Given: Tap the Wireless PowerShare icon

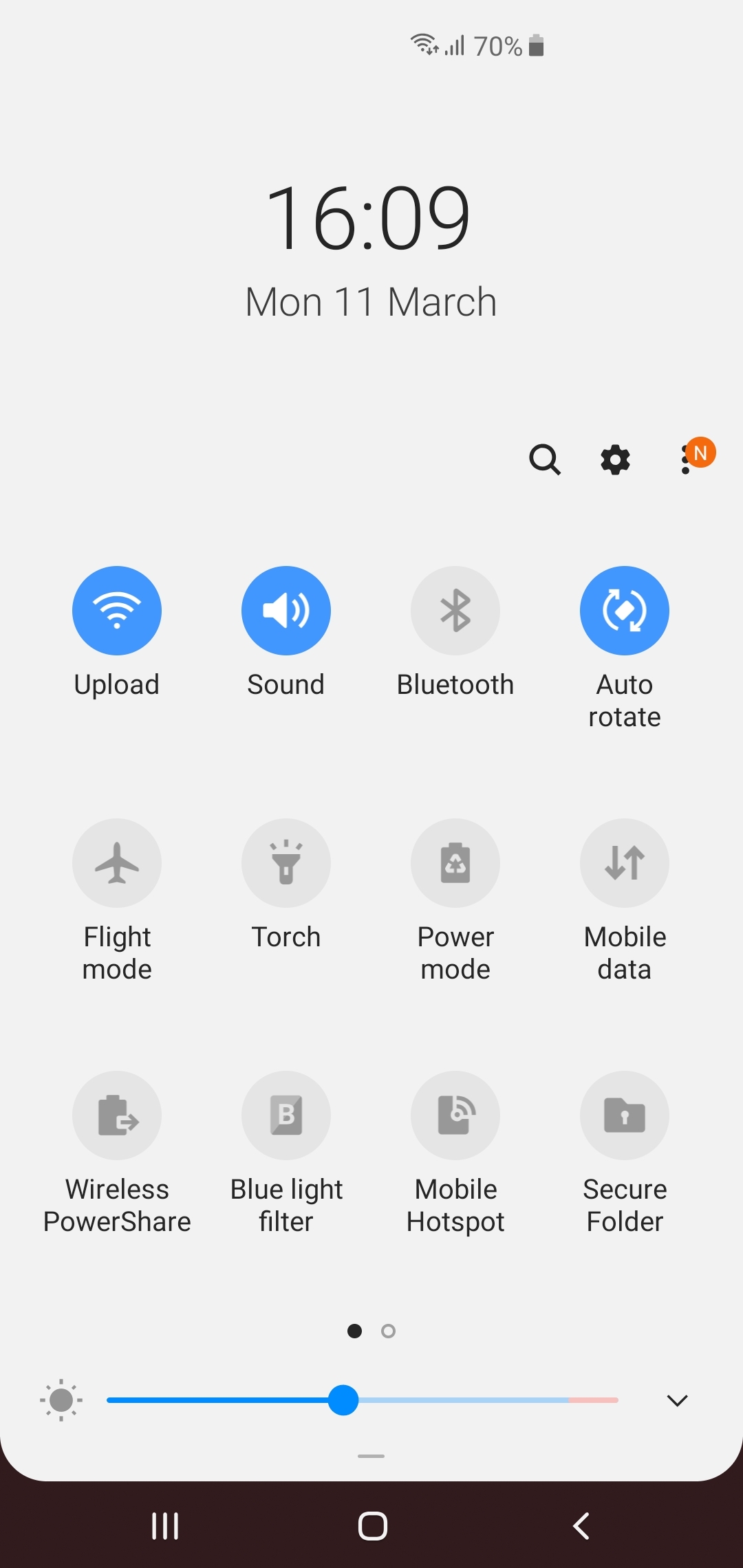Looking at the screenshot, I should (117, 1115).
